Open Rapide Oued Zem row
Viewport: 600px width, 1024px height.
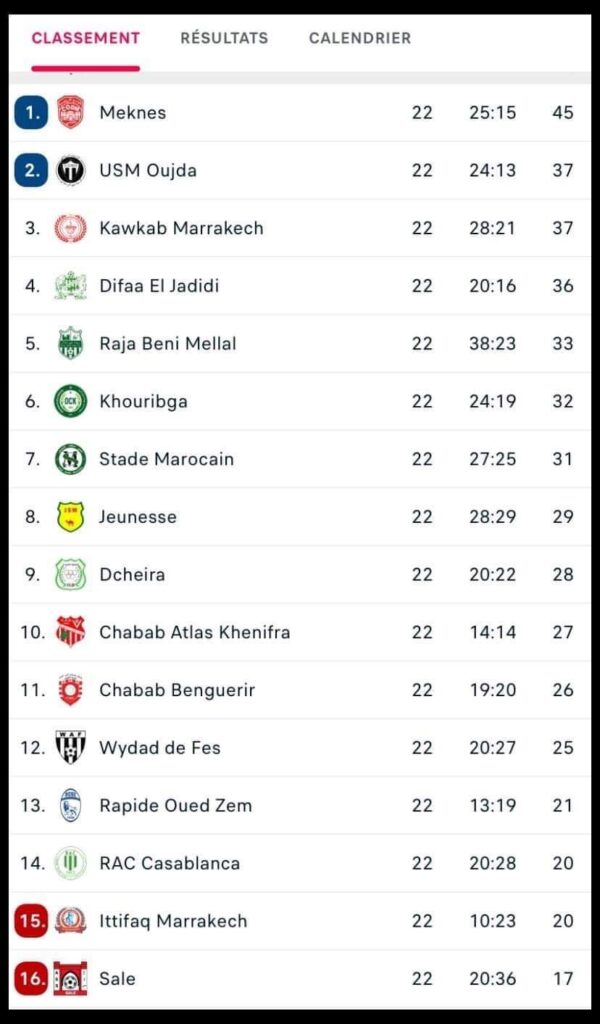point(300,806)
